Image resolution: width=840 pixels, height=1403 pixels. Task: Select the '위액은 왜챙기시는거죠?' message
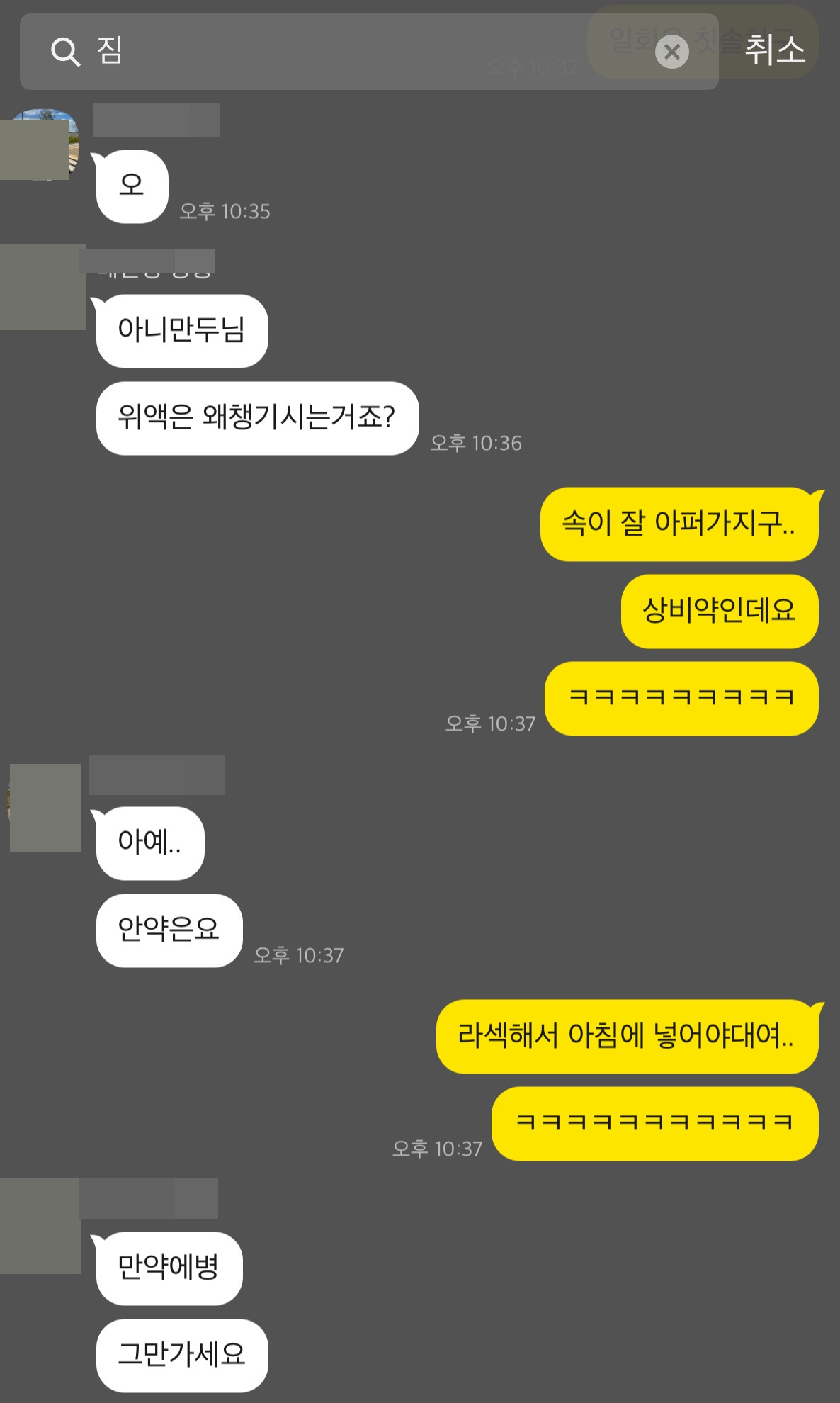click(x=256, y=418)
